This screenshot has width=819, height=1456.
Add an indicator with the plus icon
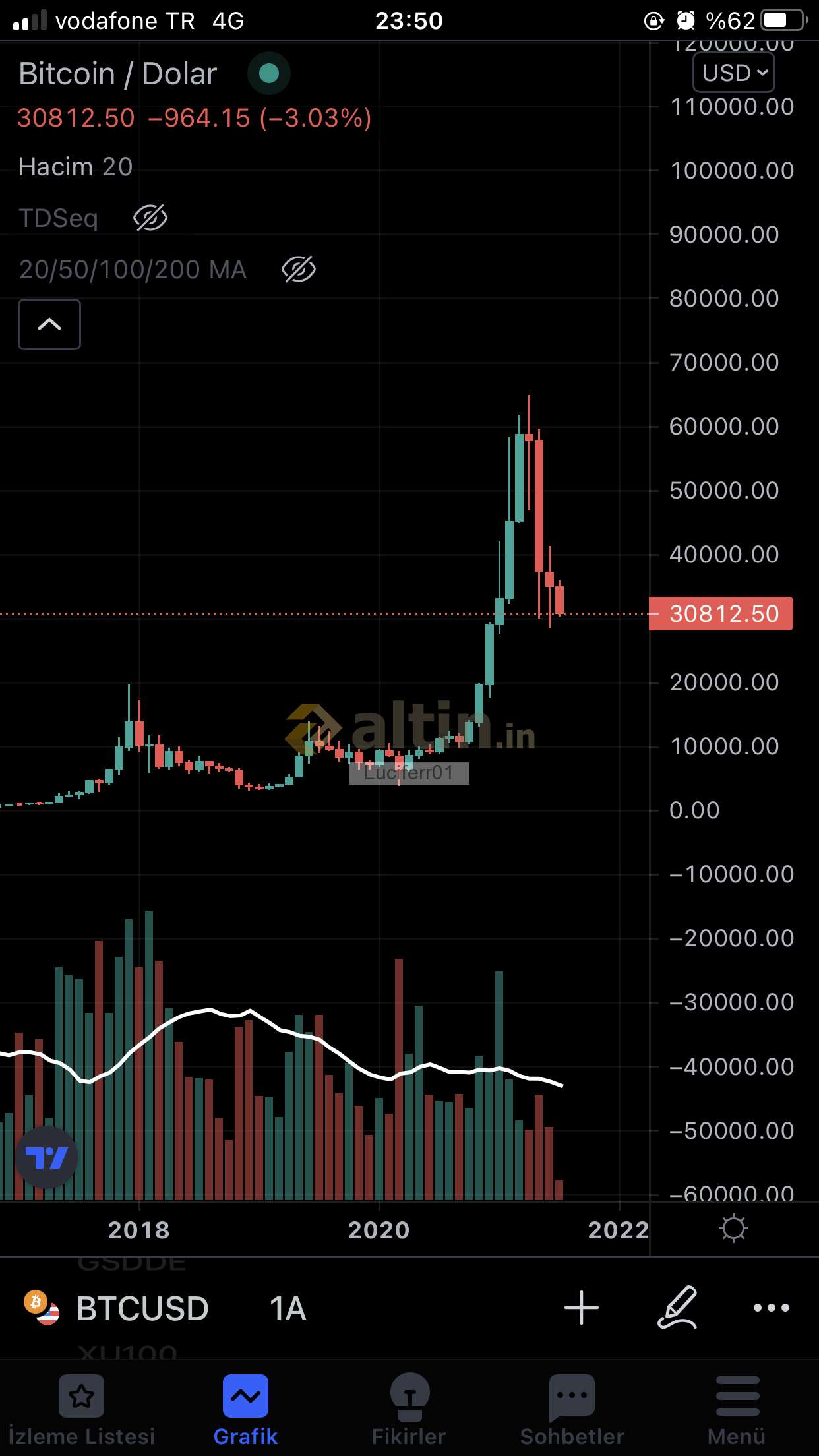coord(582,1308)
